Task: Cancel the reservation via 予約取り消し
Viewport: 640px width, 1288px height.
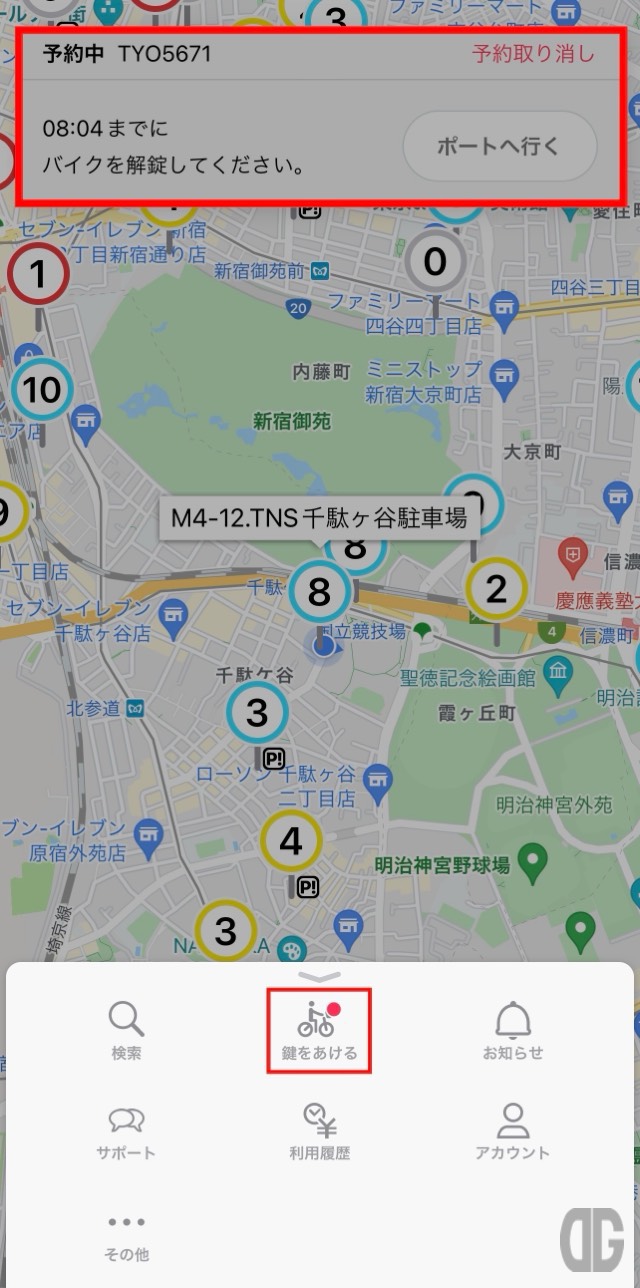Action: [534, 54]
